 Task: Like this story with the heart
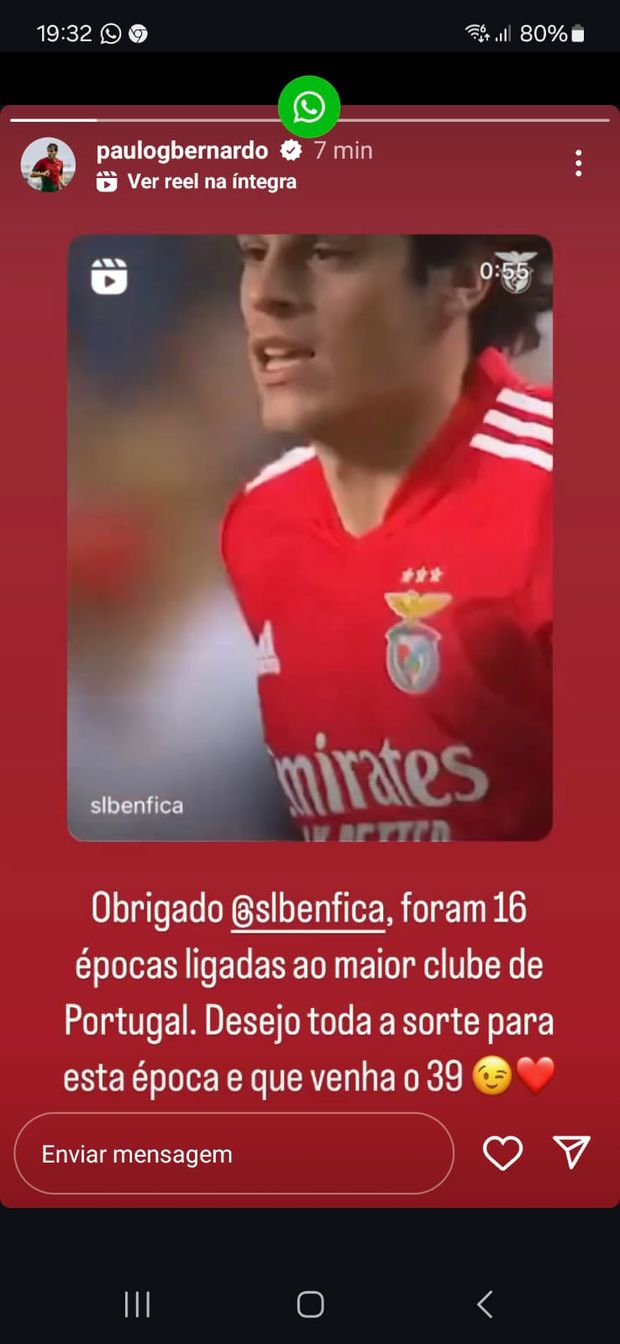click(503, 1153)
